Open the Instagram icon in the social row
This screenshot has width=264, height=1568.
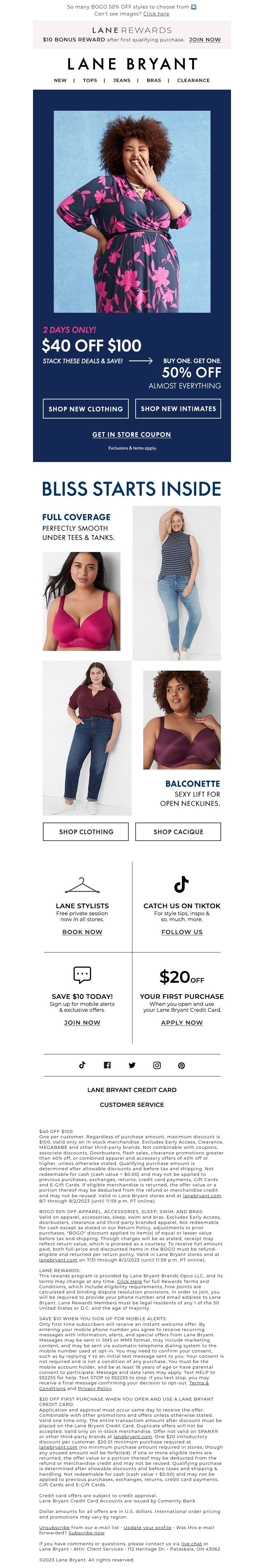157,1065
